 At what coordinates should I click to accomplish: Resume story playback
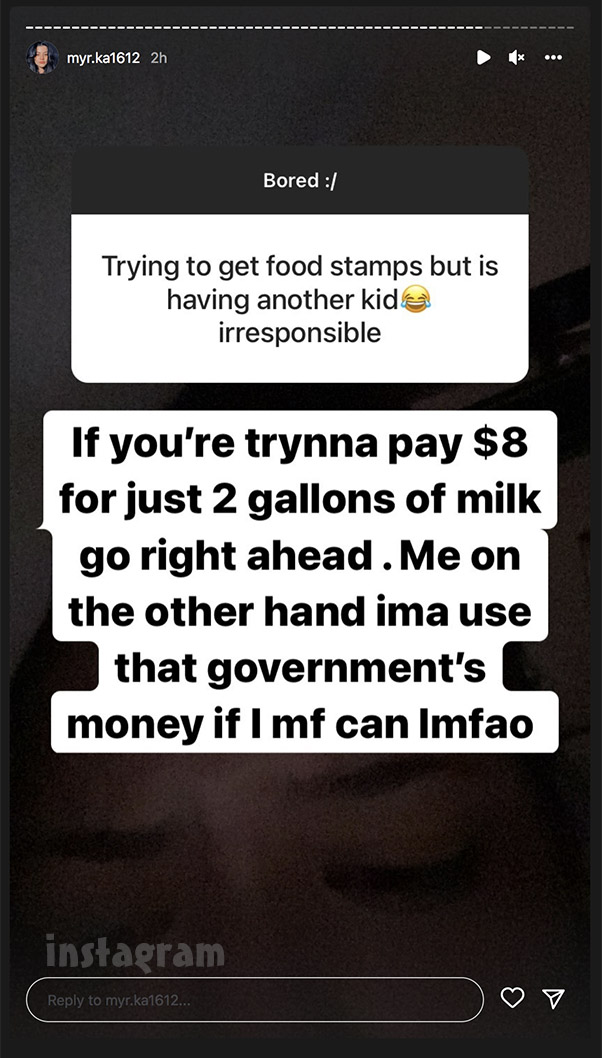coord(484,58)
